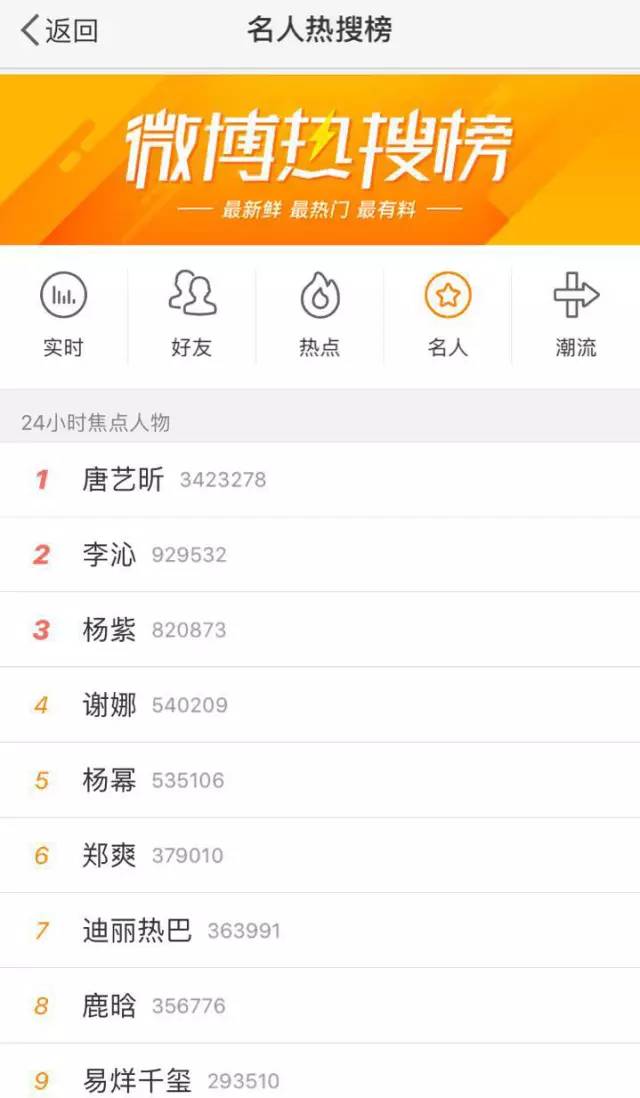Screen dimensions: 640x1098
Task: Open the 微博热搜榜 banner
Action: point(320,158)
